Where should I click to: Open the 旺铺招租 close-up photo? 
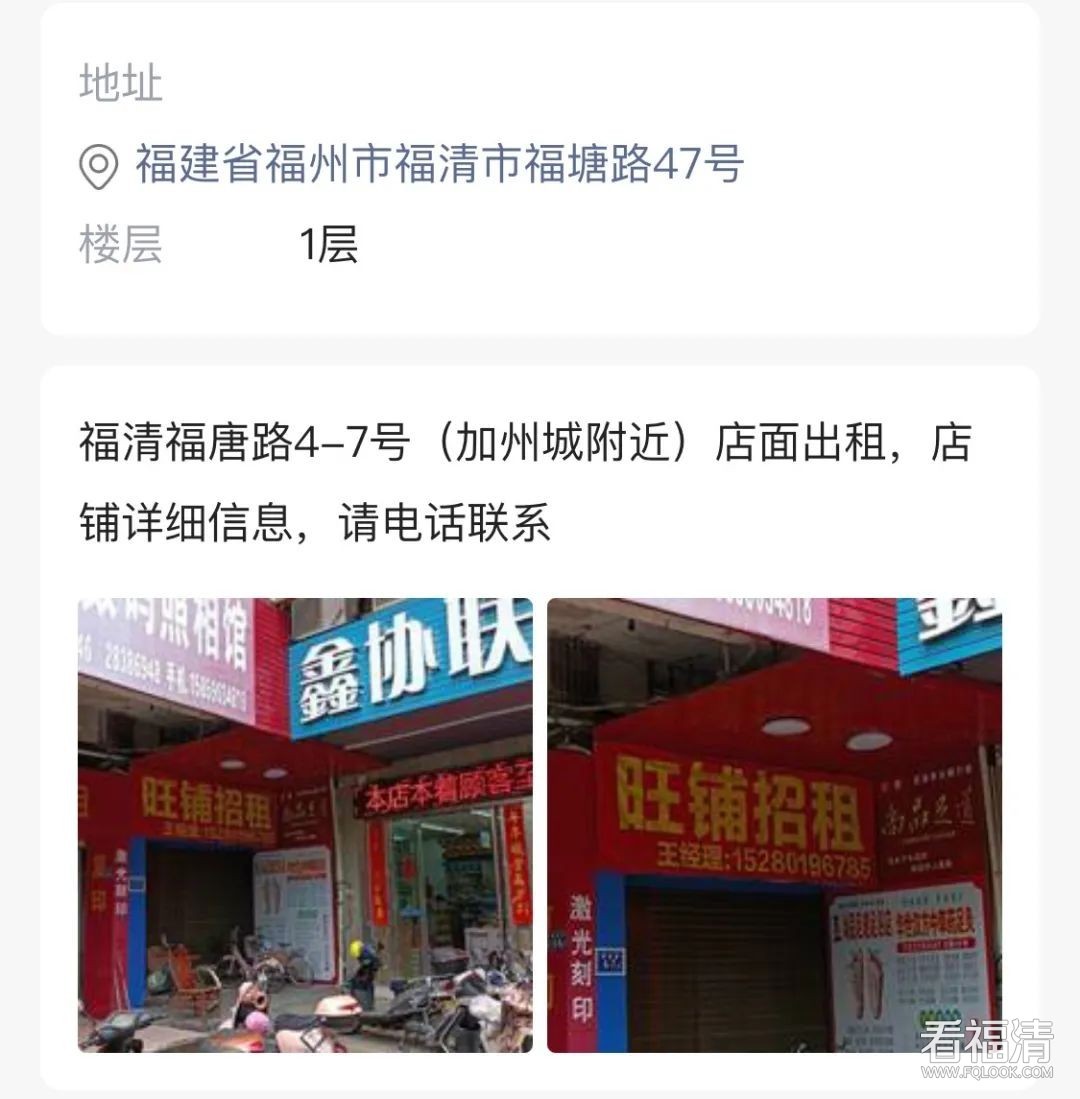click(x=774, y=825)
